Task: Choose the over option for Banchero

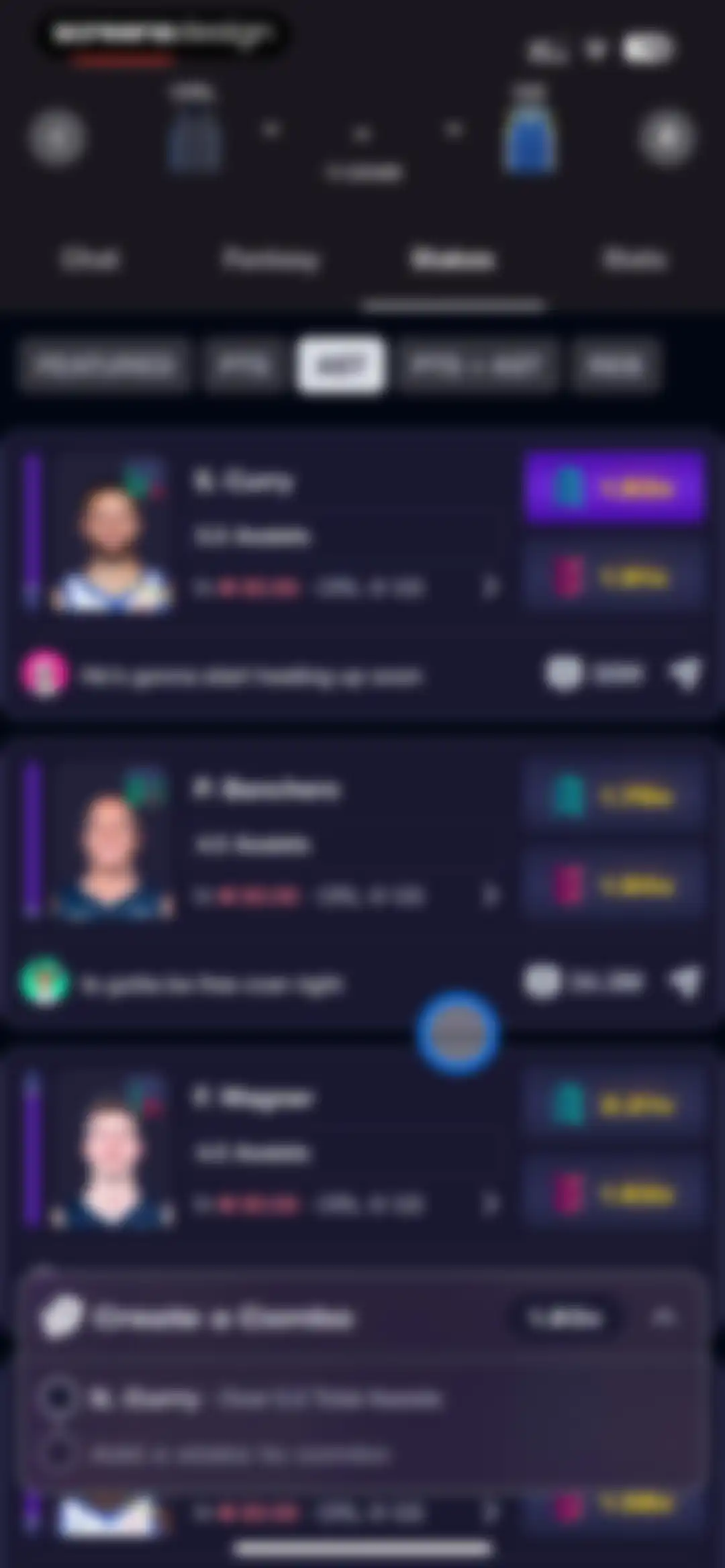Action: pos(614,796)
